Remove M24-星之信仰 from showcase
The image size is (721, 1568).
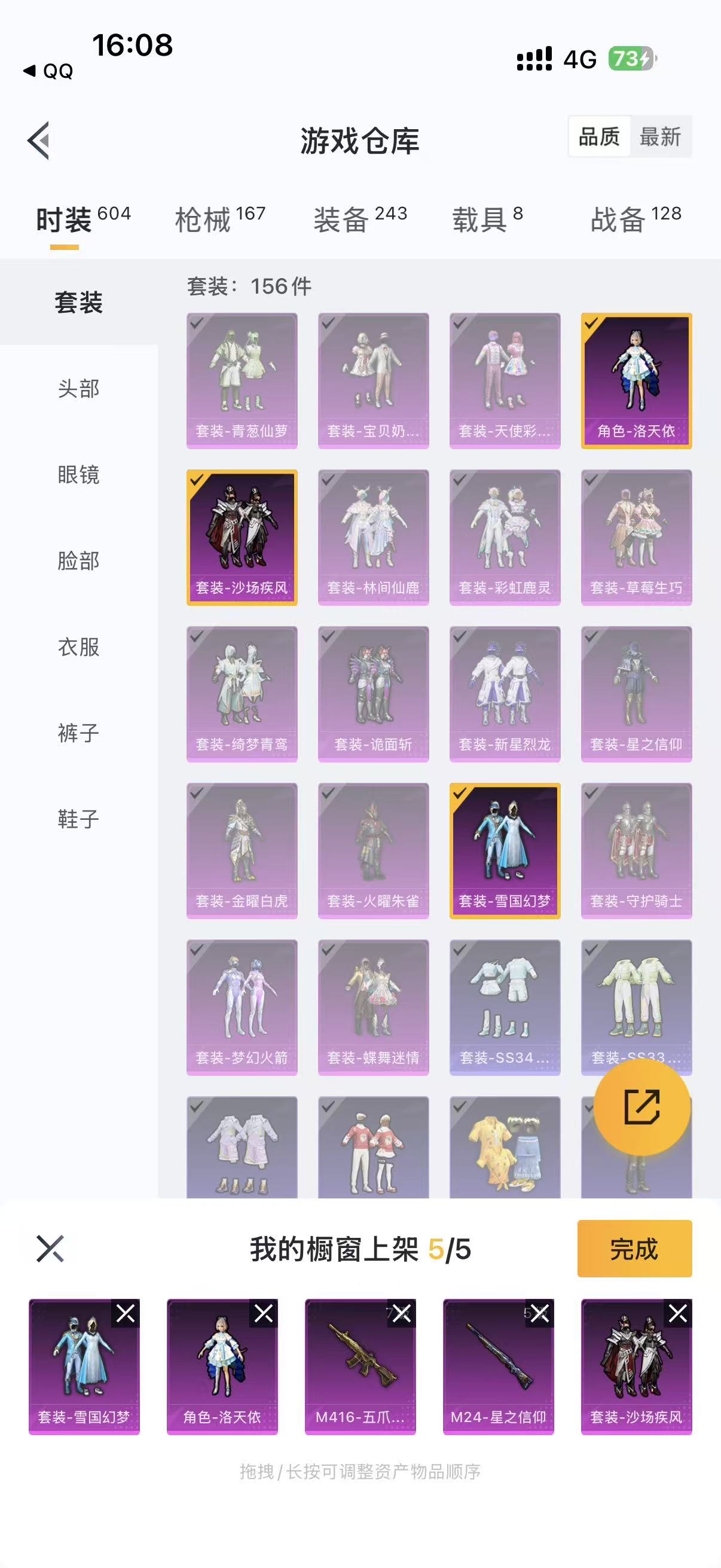click(x=540, y=1314)
